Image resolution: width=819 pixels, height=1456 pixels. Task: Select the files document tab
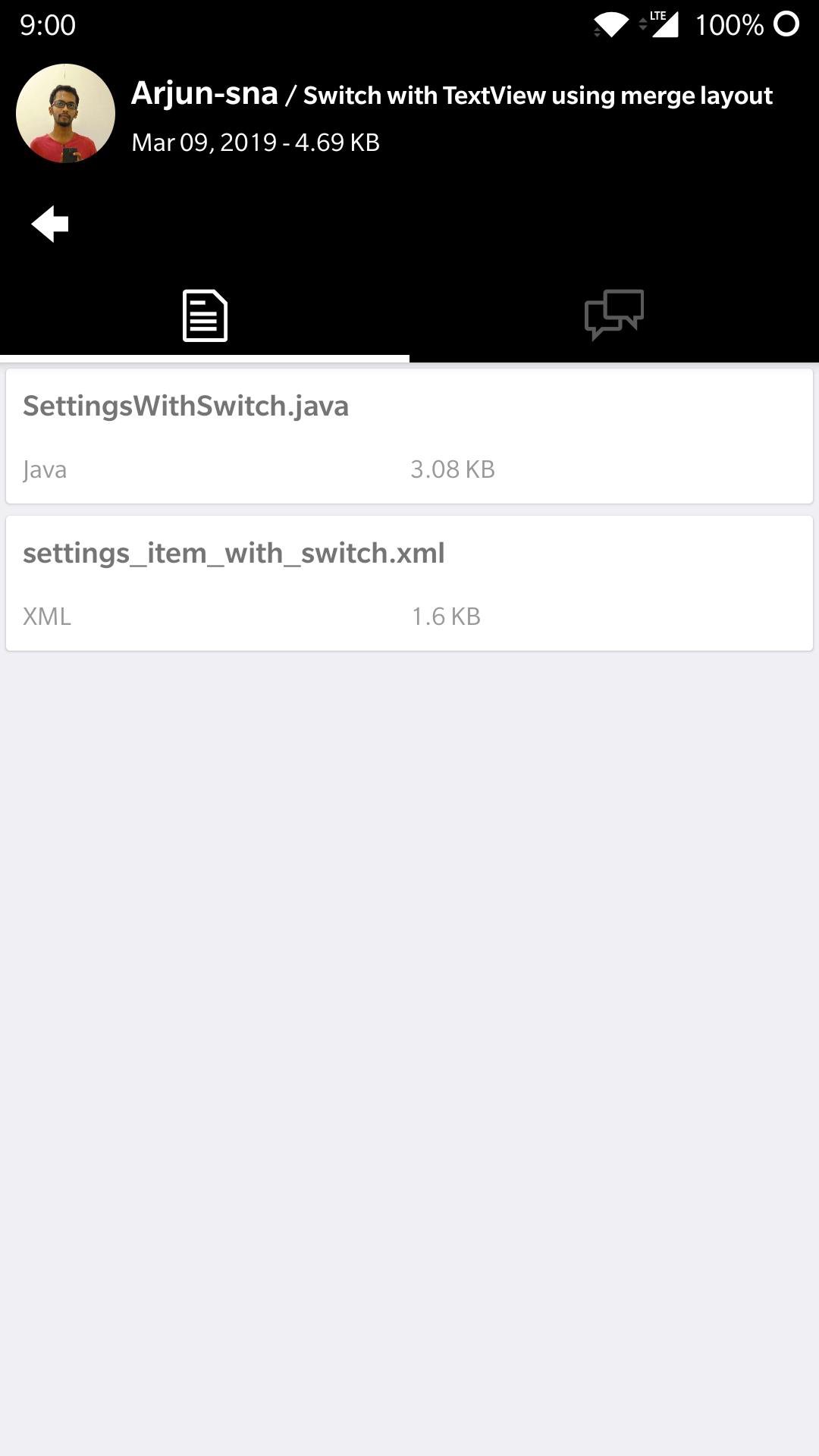click(205, 315)
